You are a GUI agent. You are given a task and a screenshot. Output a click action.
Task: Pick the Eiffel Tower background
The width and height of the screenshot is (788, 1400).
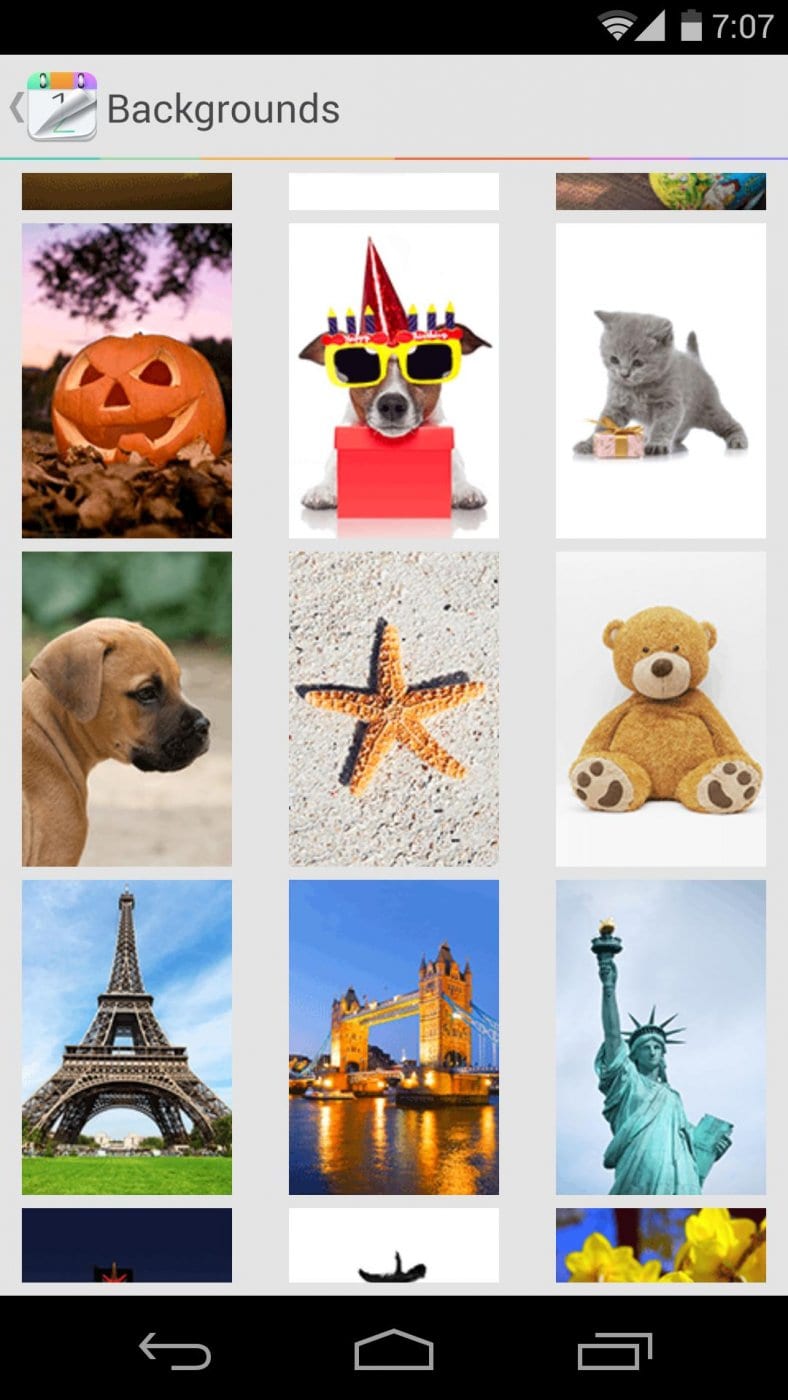(125, 1037)
